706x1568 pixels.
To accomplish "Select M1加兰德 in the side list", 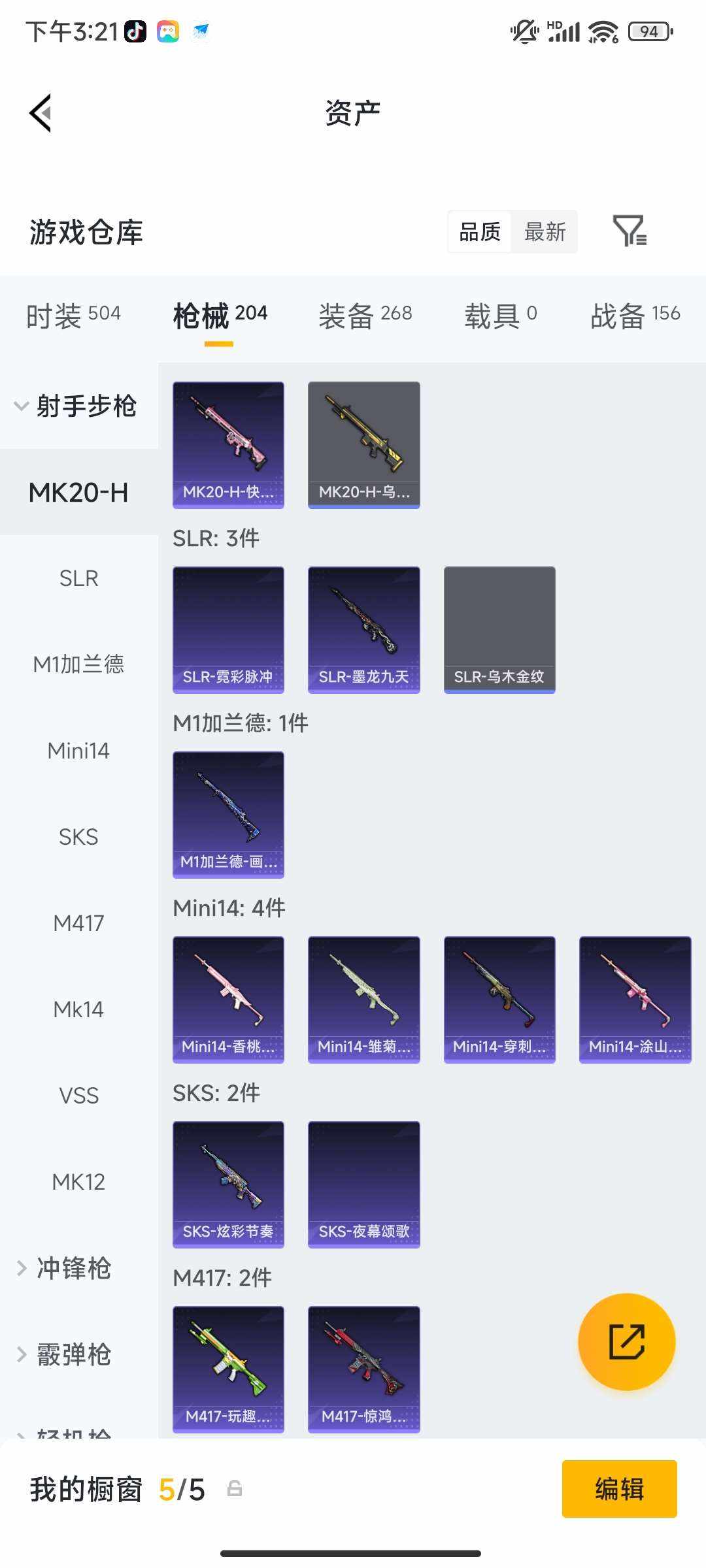I will click(x=78, y=664).
